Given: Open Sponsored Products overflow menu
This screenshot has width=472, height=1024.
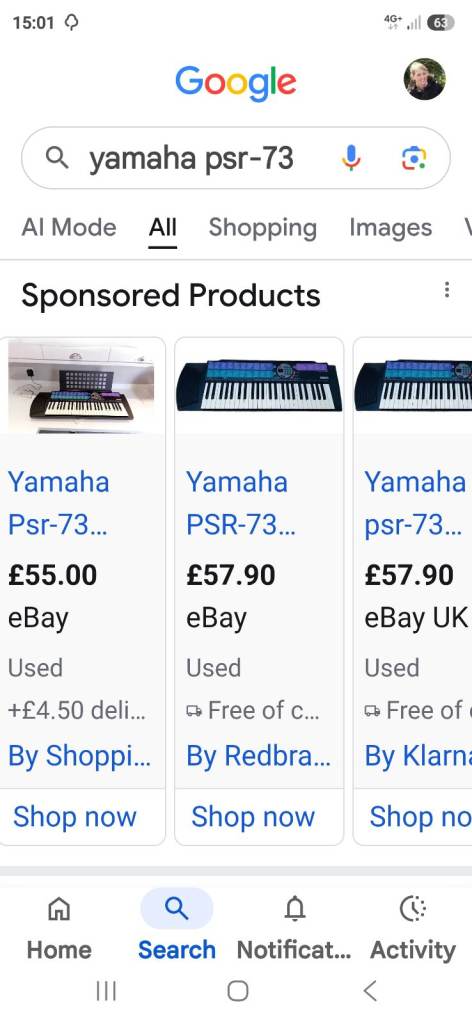Looking at the screenshot, I should (447, 290).
